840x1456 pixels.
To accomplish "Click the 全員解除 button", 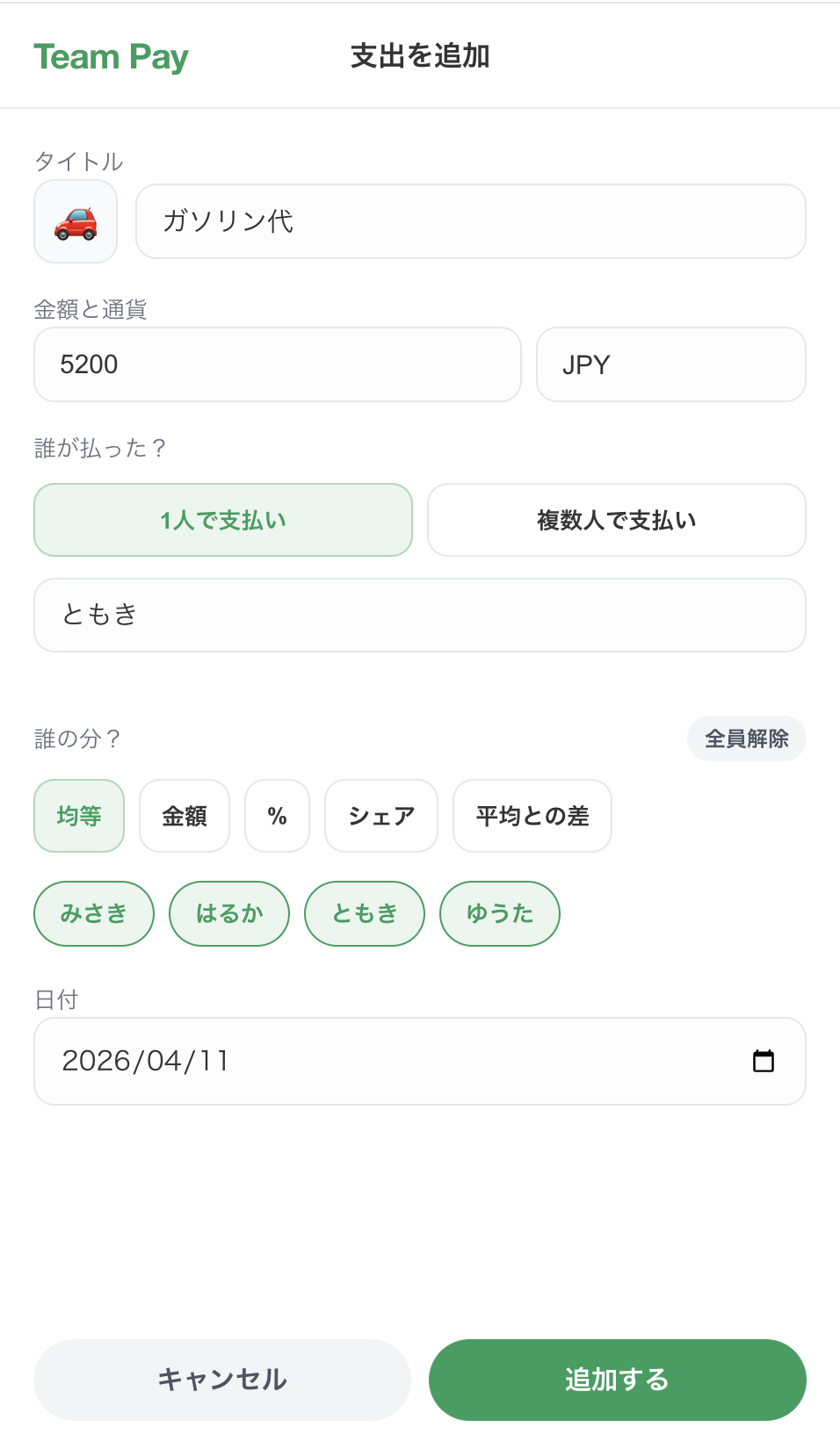I will [746, 739].
